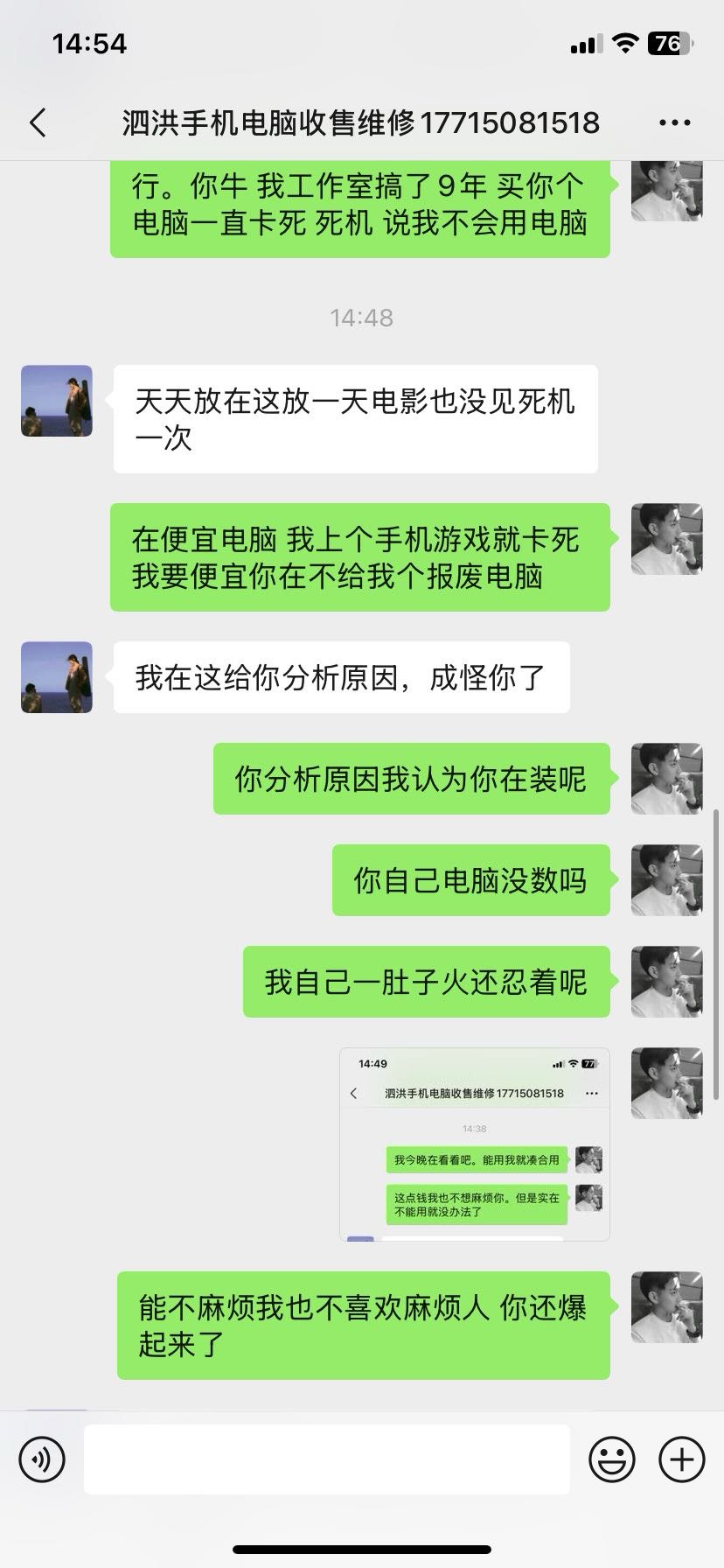Go back to the chat list
The height and width of the screenshot is (1568, 724).
(38, 122)
